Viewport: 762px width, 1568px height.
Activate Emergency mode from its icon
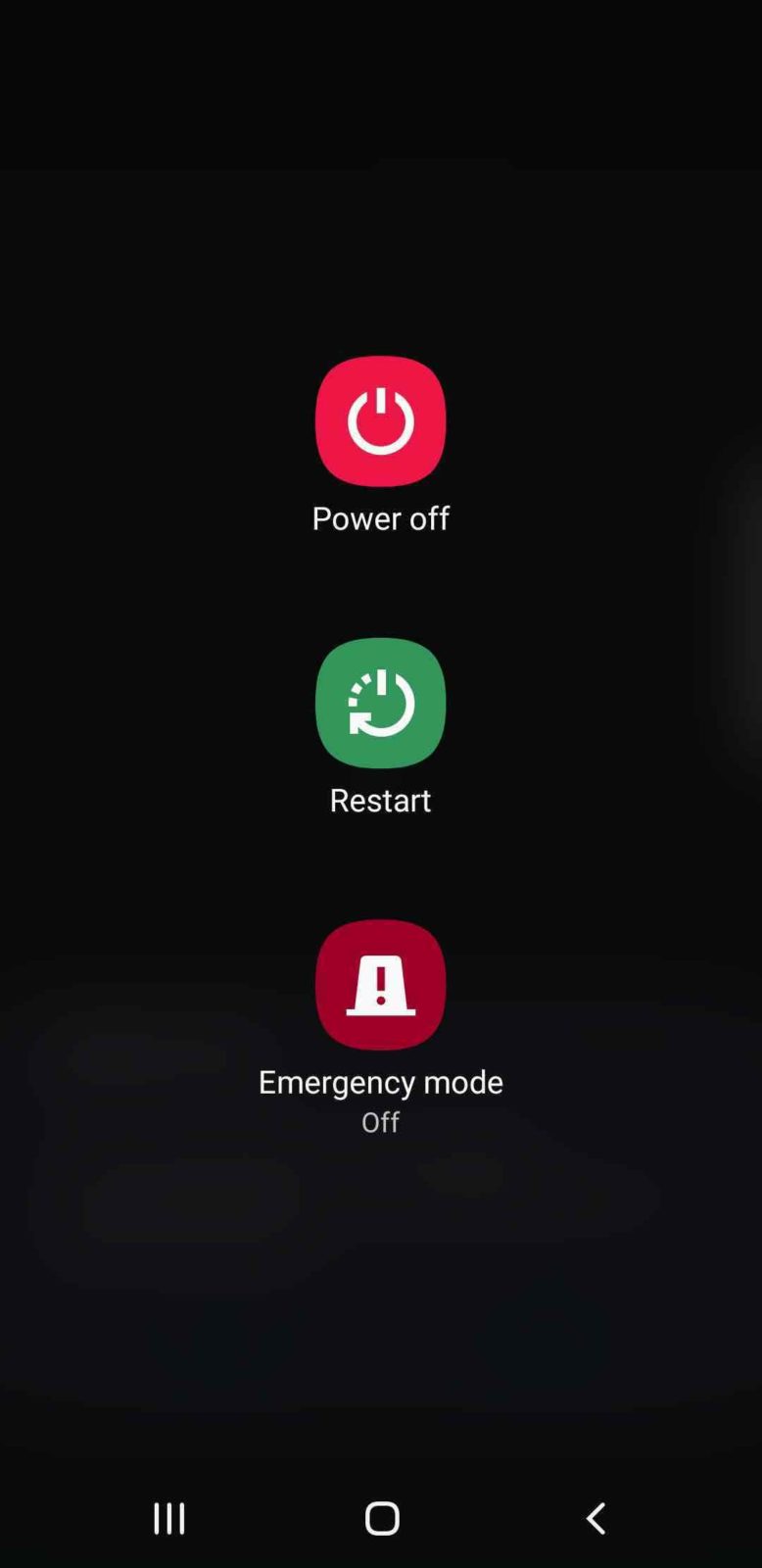380,983
